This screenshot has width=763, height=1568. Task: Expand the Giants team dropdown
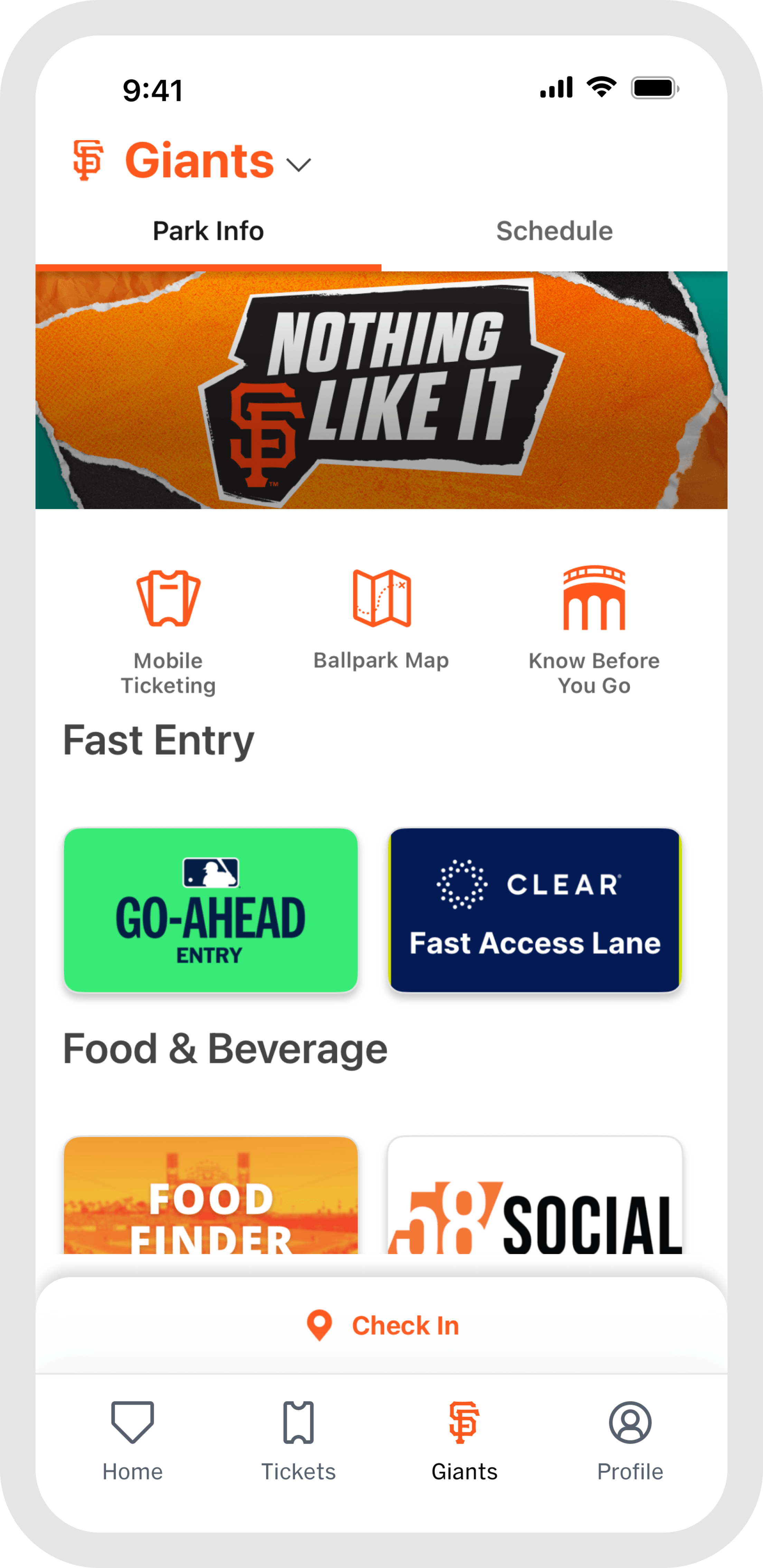(x=298, y=164)
